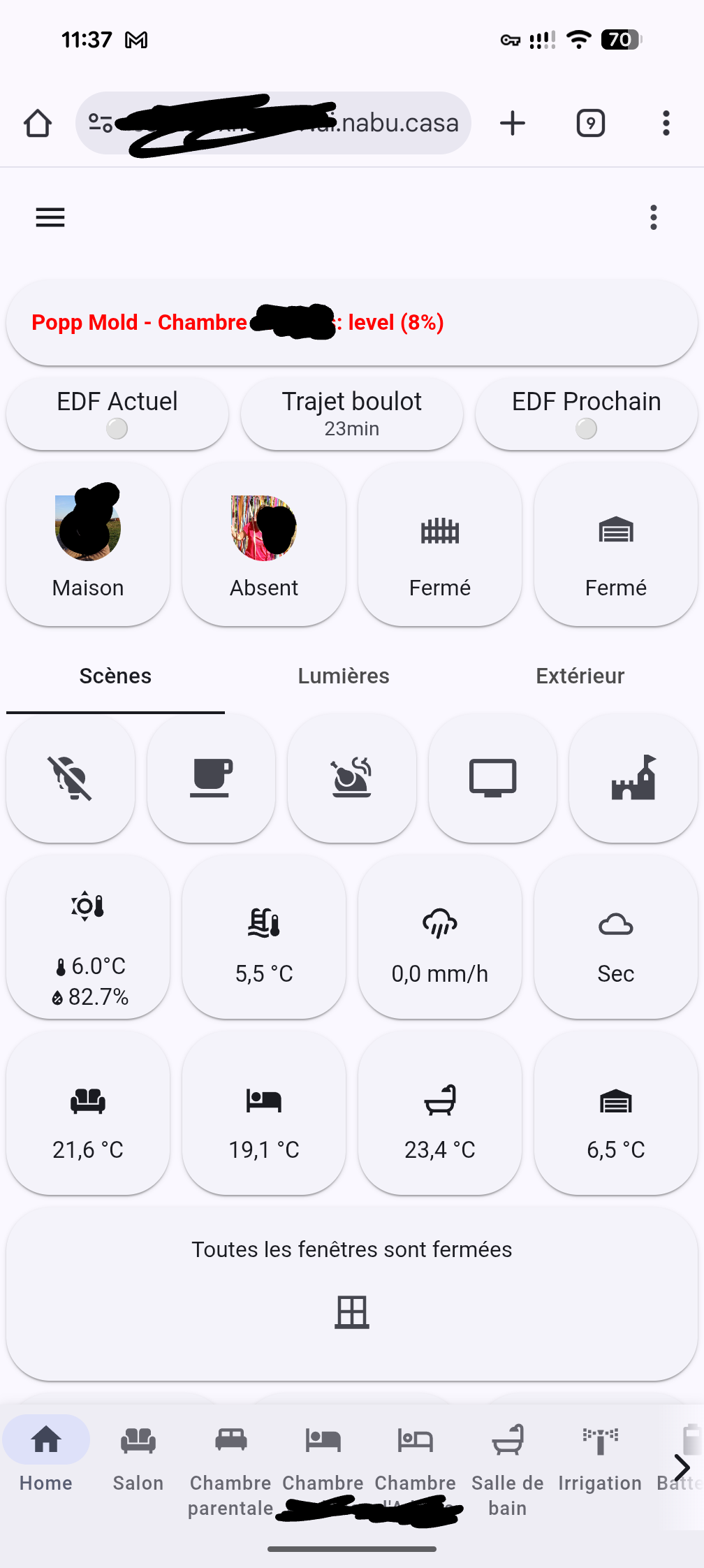This screenshot has height=1568, width=704.
Task: Open the 21,6 °C sofa temperature card
Action: point(88,1113)
